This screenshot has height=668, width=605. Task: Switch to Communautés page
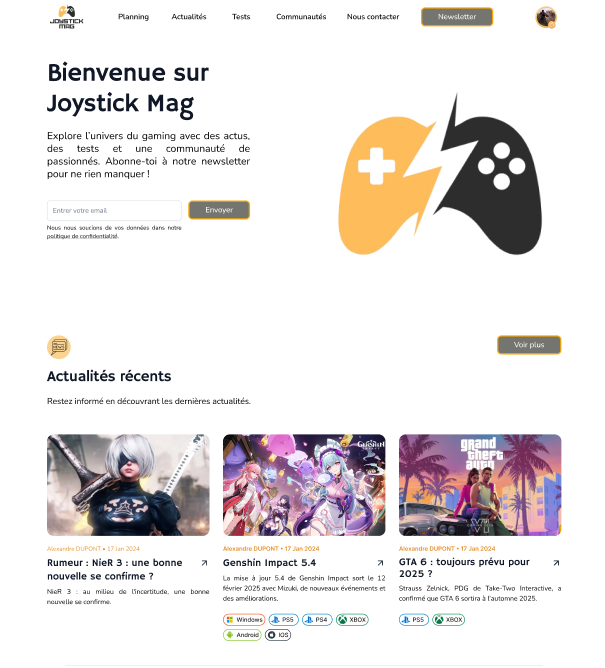[x=301, y=17]
